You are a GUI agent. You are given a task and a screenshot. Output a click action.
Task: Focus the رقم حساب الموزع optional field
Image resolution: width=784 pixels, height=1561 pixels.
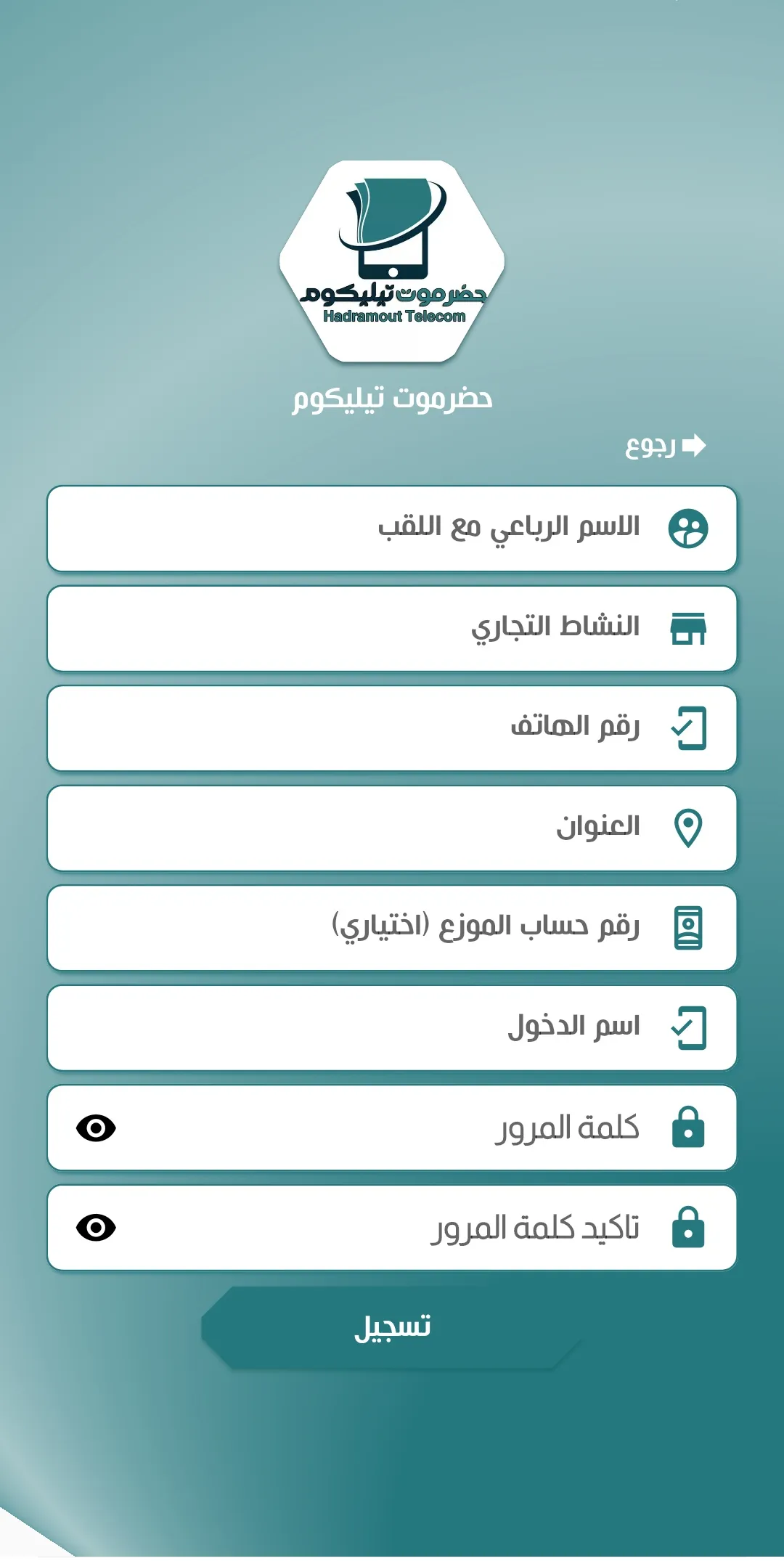point(392,928)
